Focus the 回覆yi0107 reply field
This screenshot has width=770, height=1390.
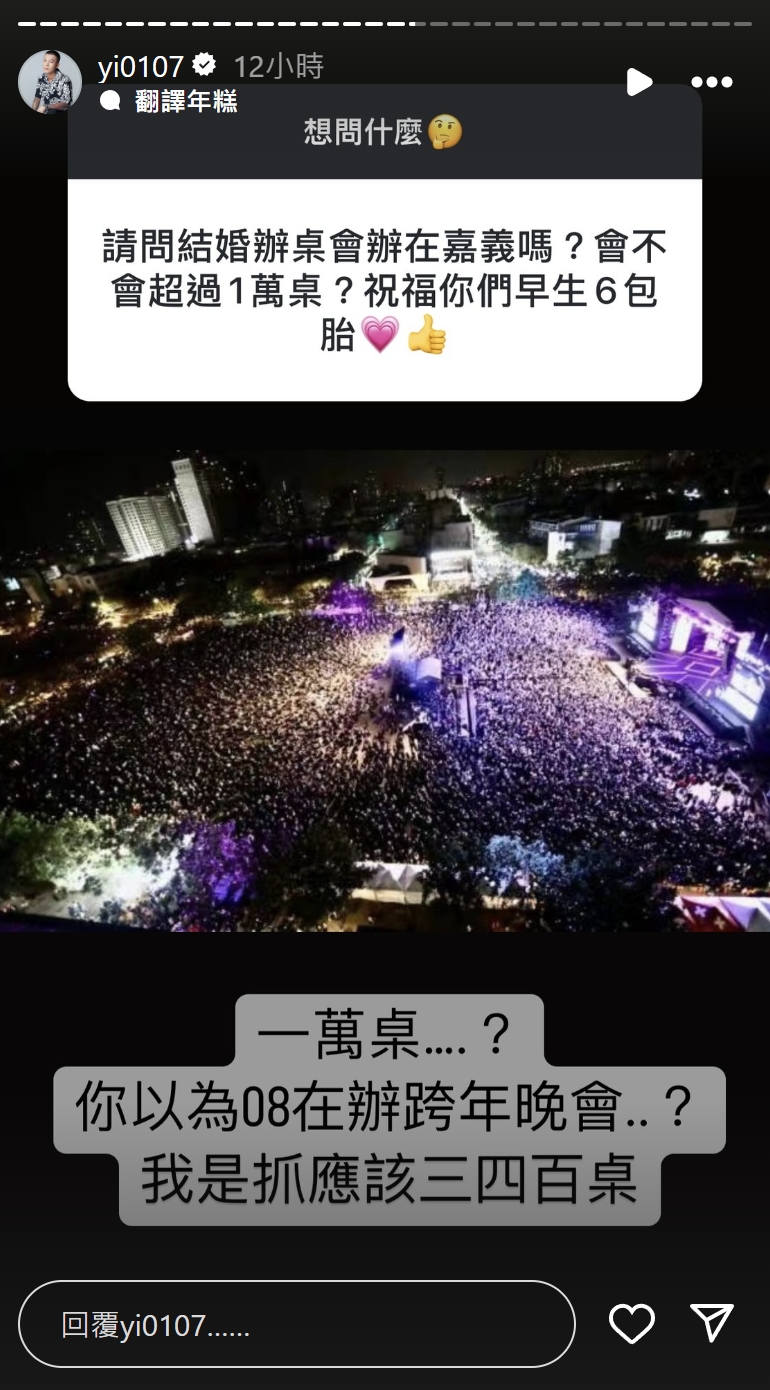(296, 1324)
